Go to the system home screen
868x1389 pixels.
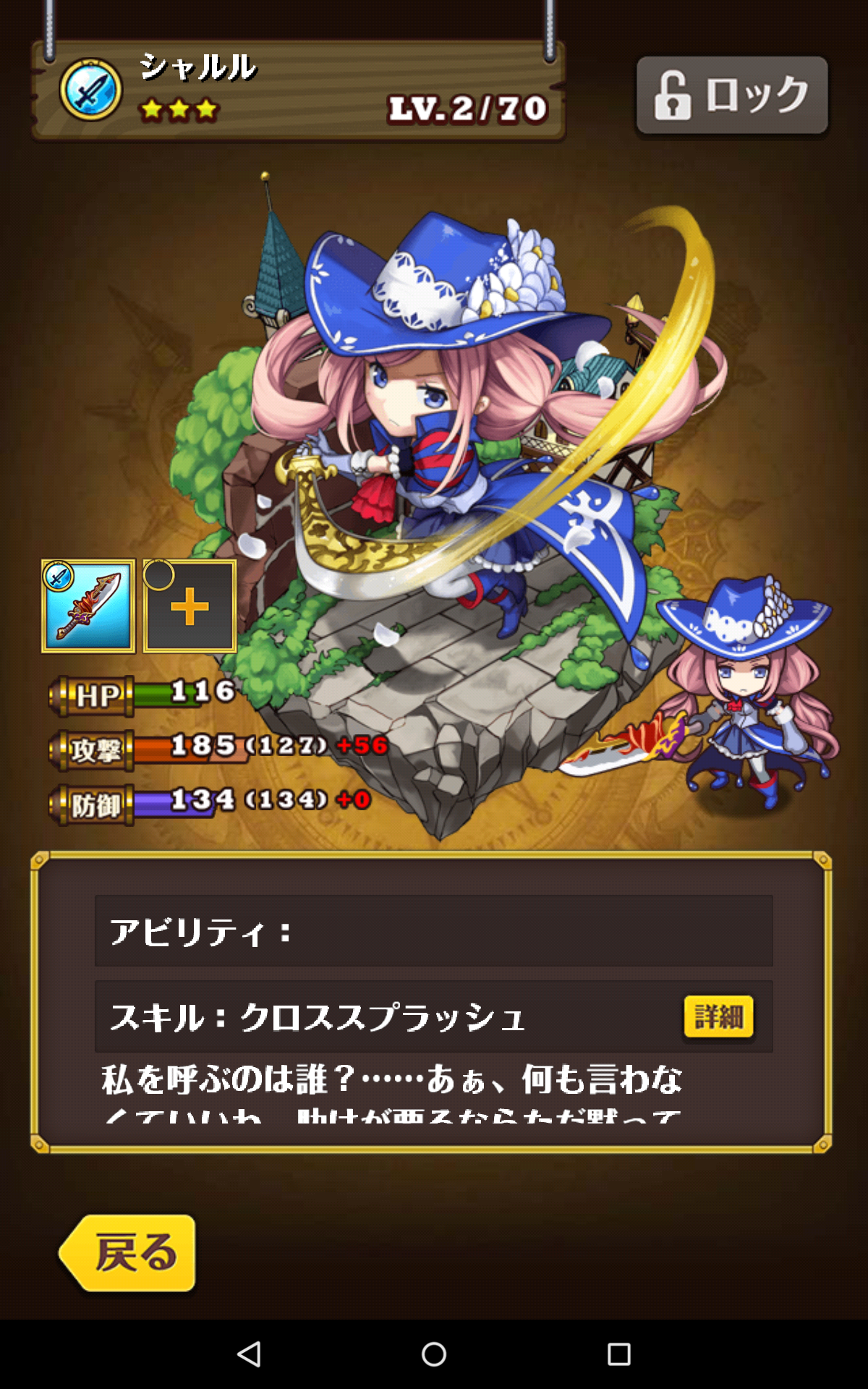click(x=434, y=1354)
